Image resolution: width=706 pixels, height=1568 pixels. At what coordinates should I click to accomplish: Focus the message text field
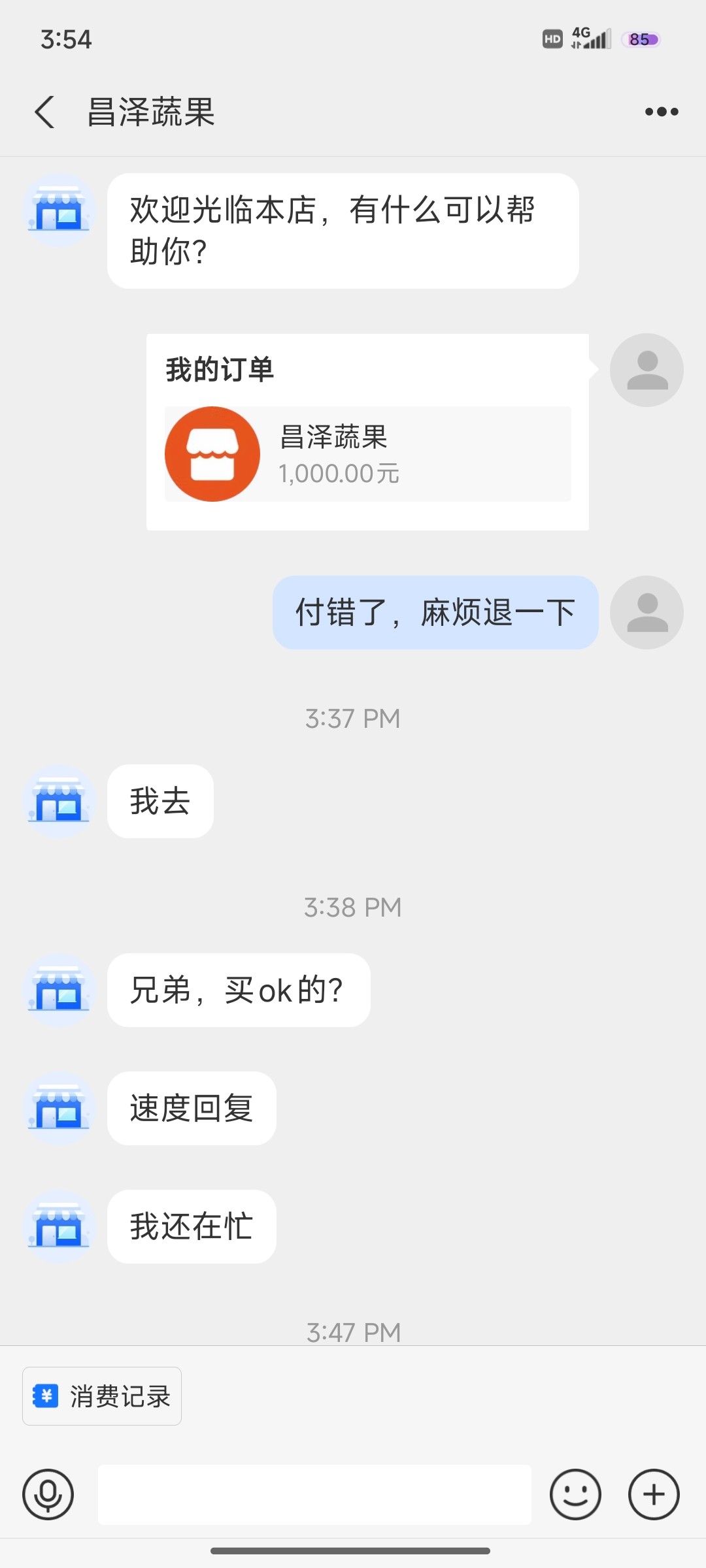tap(314, 1494)
